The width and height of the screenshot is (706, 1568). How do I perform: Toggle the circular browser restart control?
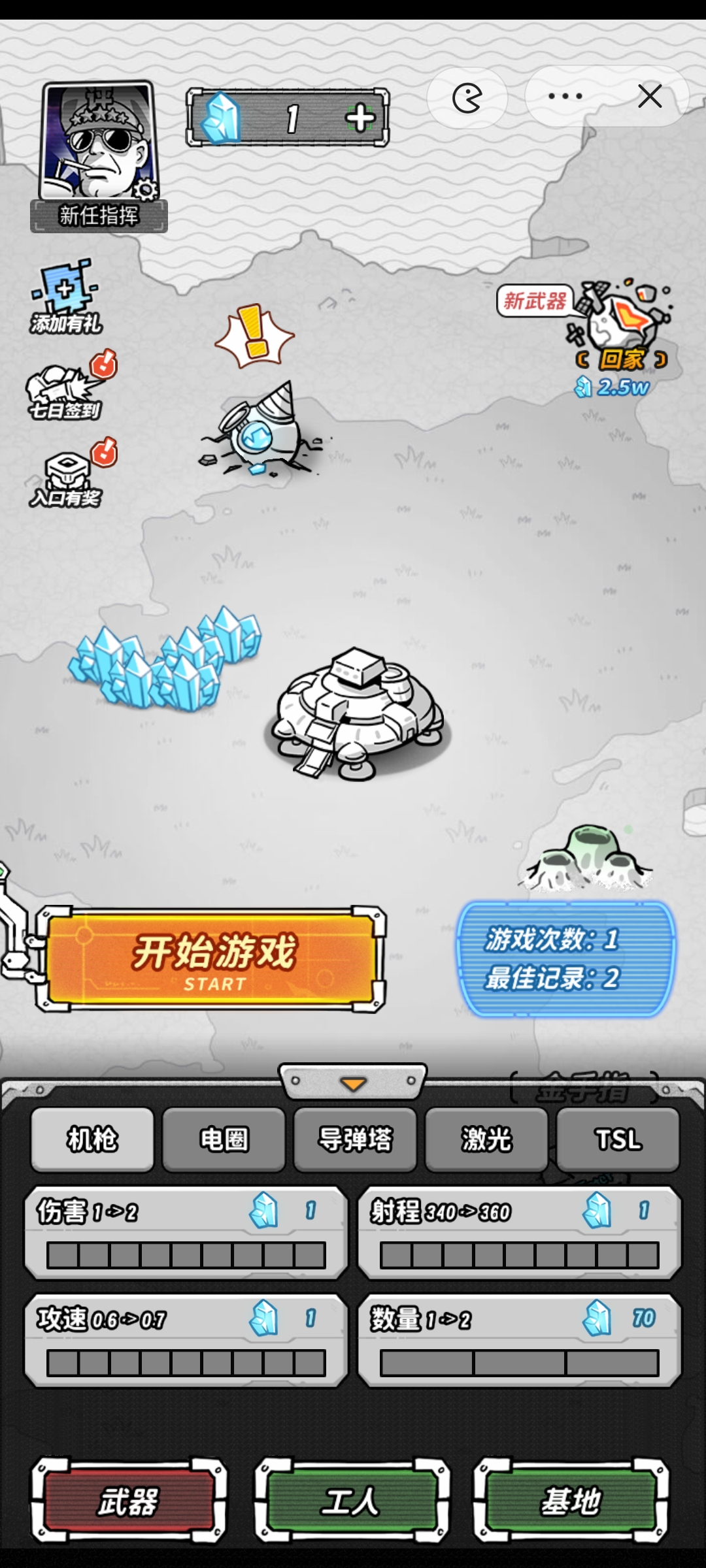[x=467, y=95]
